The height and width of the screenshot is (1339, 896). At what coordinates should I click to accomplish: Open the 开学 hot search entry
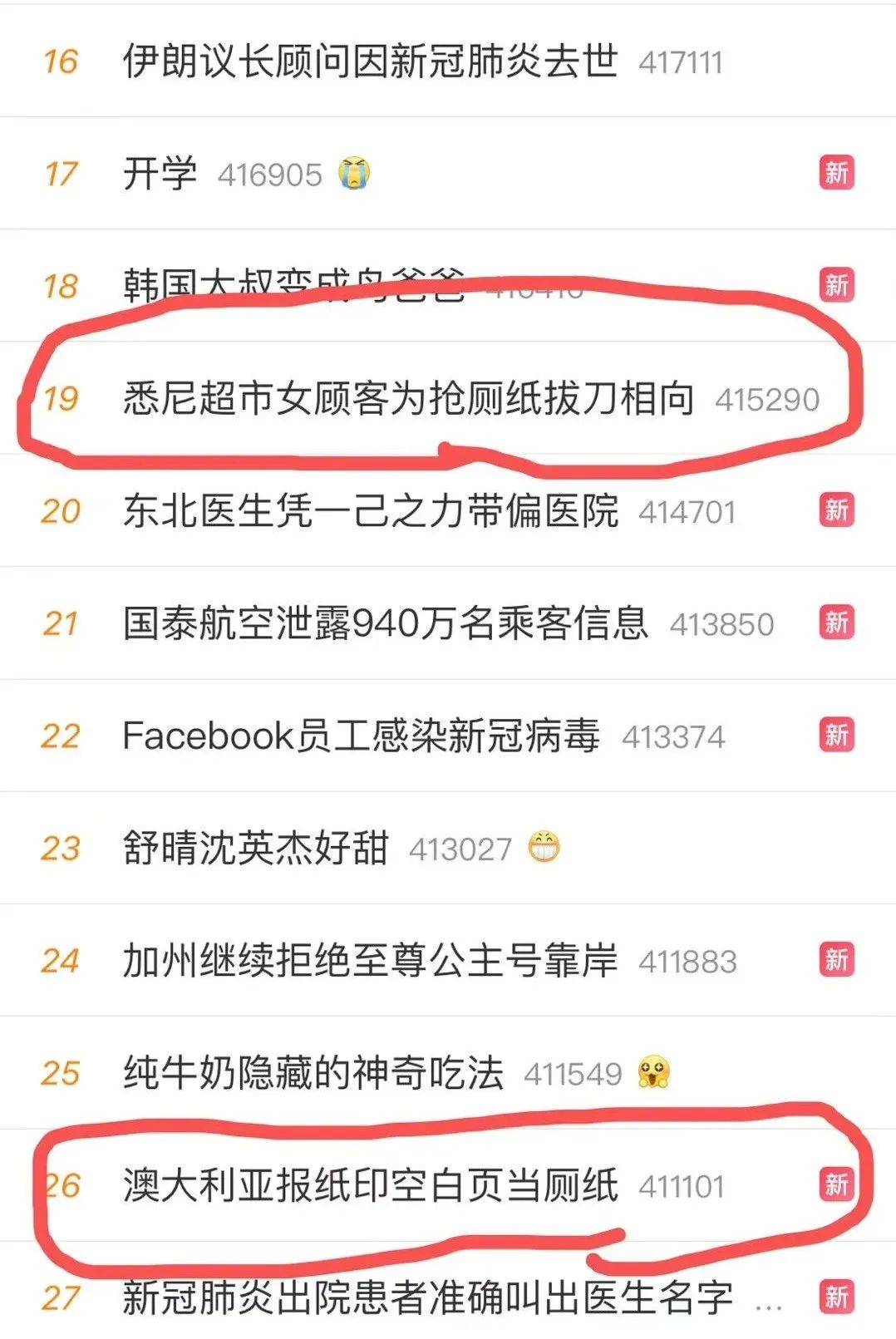tap(160, 174)
